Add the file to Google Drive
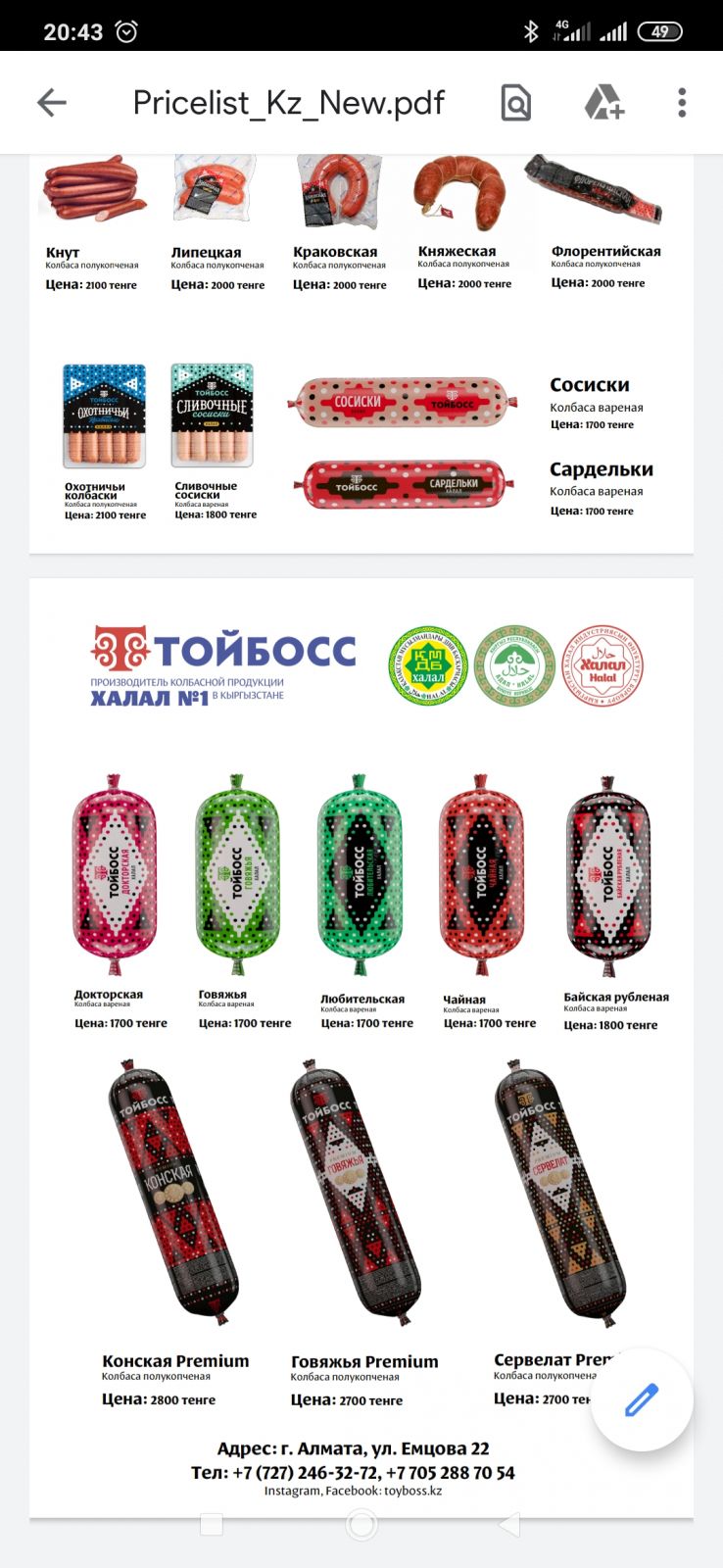Image resolution: width=723 pixels, height=1568 pixels. coord(603,102)
